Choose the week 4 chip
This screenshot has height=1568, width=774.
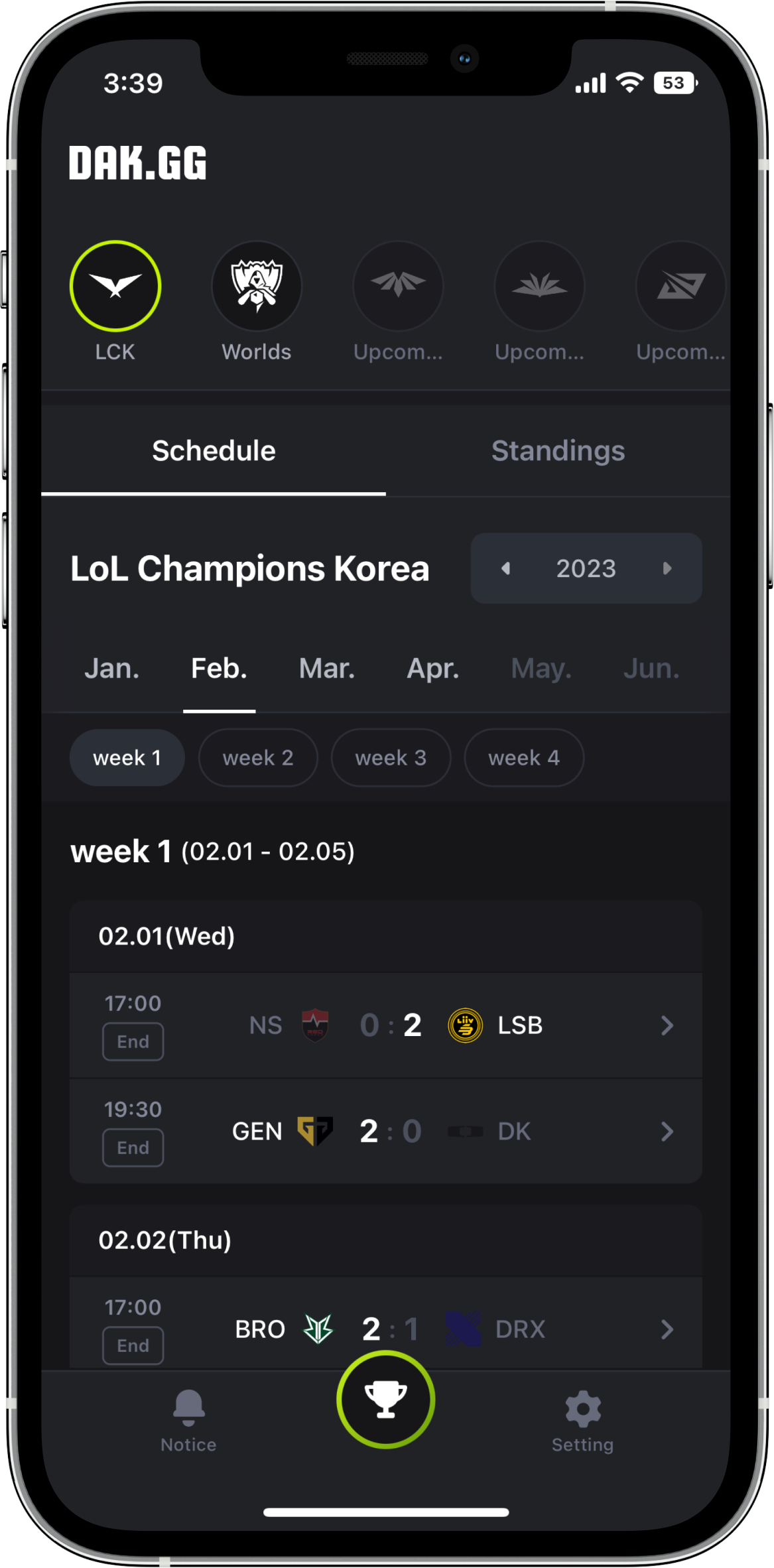click(524, 757)
